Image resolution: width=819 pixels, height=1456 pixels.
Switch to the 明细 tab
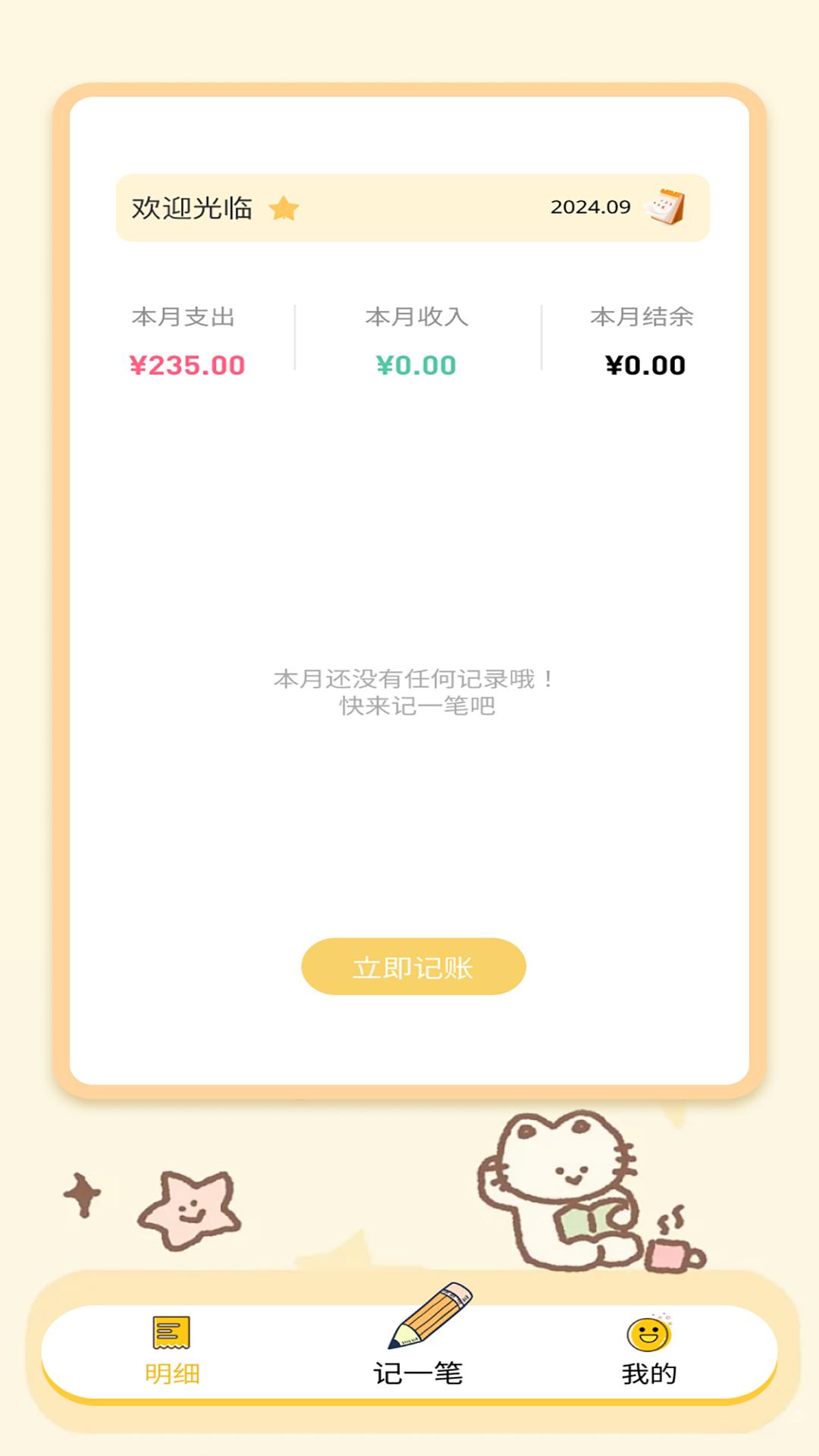pyautogui.click(x=172, y=1351)
